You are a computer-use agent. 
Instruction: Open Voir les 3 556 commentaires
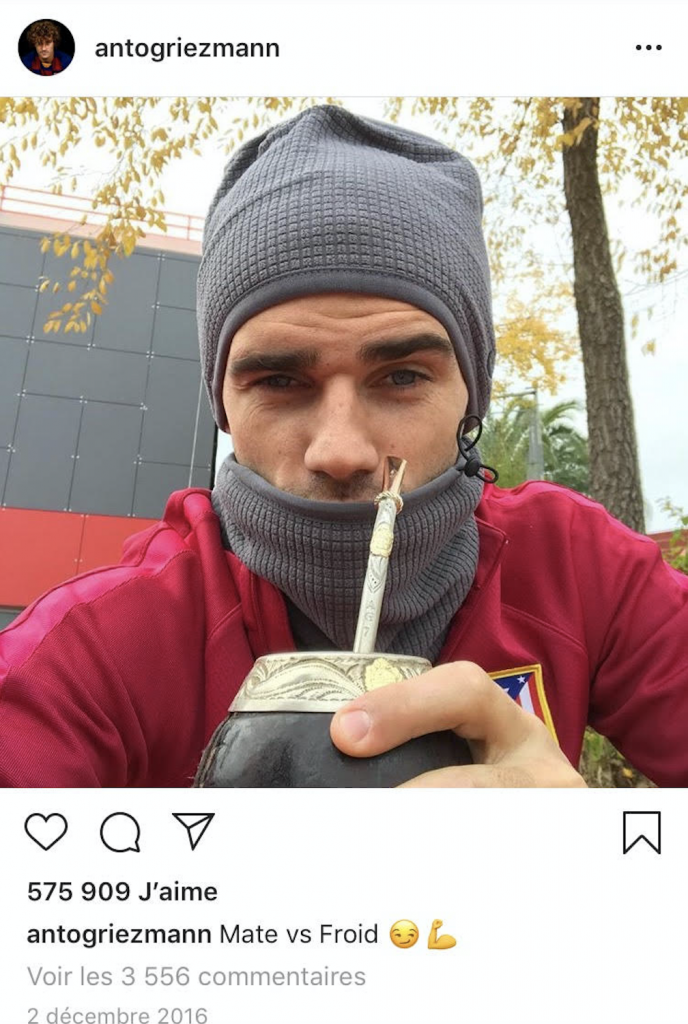196,976
